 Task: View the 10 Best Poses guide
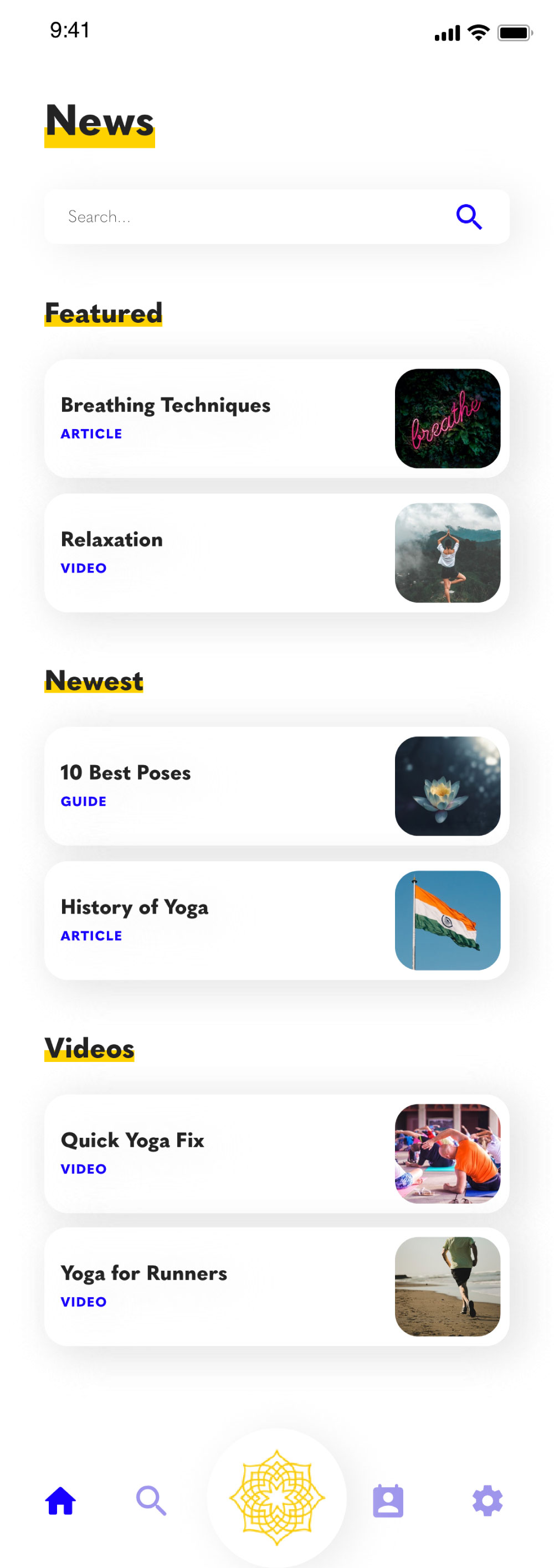click(x=276, y=786)
